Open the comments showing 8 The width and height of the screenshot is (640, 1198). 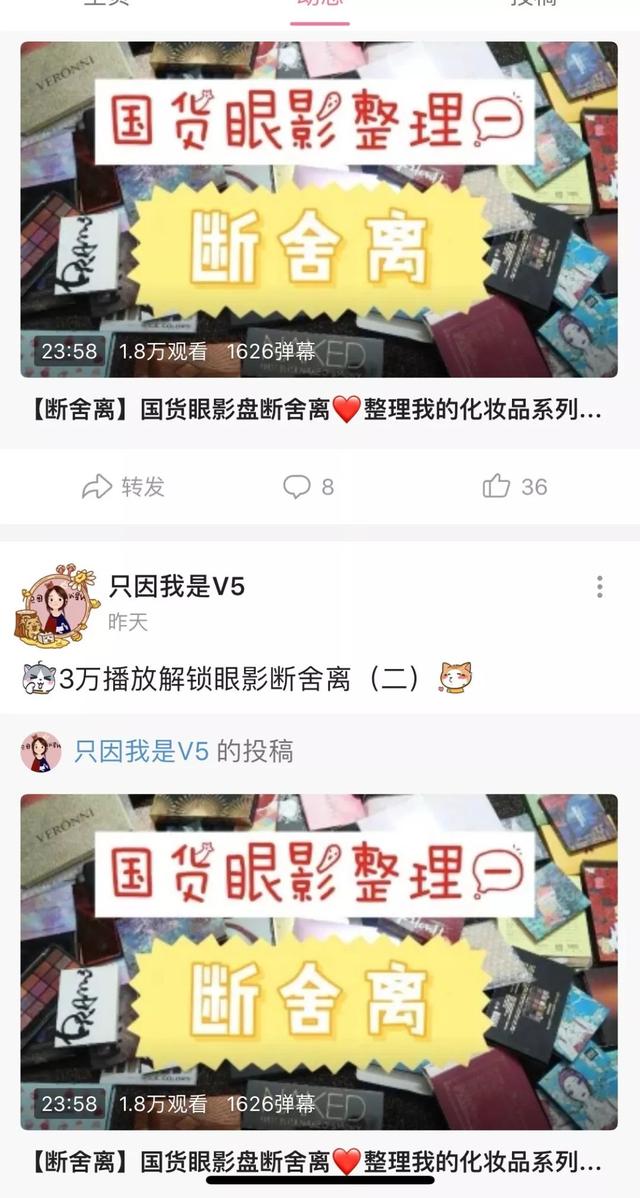(309, 487)
